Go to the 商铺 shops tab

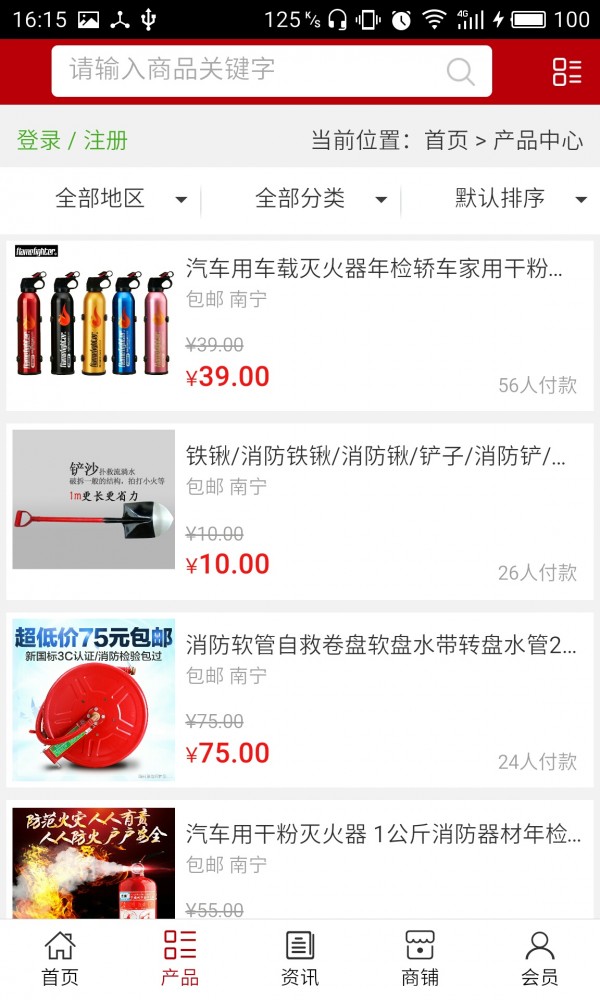point(420,958)
